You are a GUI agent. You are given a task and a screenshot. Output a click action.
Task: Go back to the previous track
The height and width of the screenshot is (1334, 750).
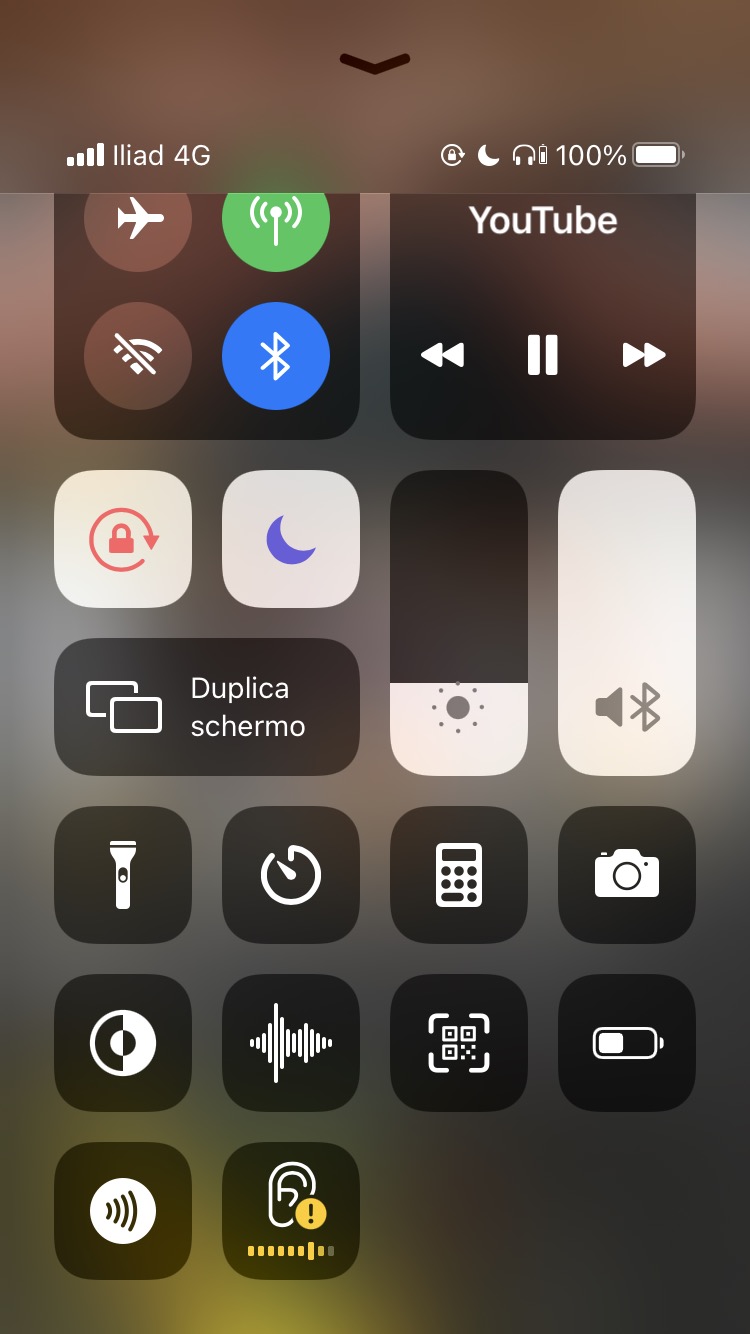[x=442, y=355]
